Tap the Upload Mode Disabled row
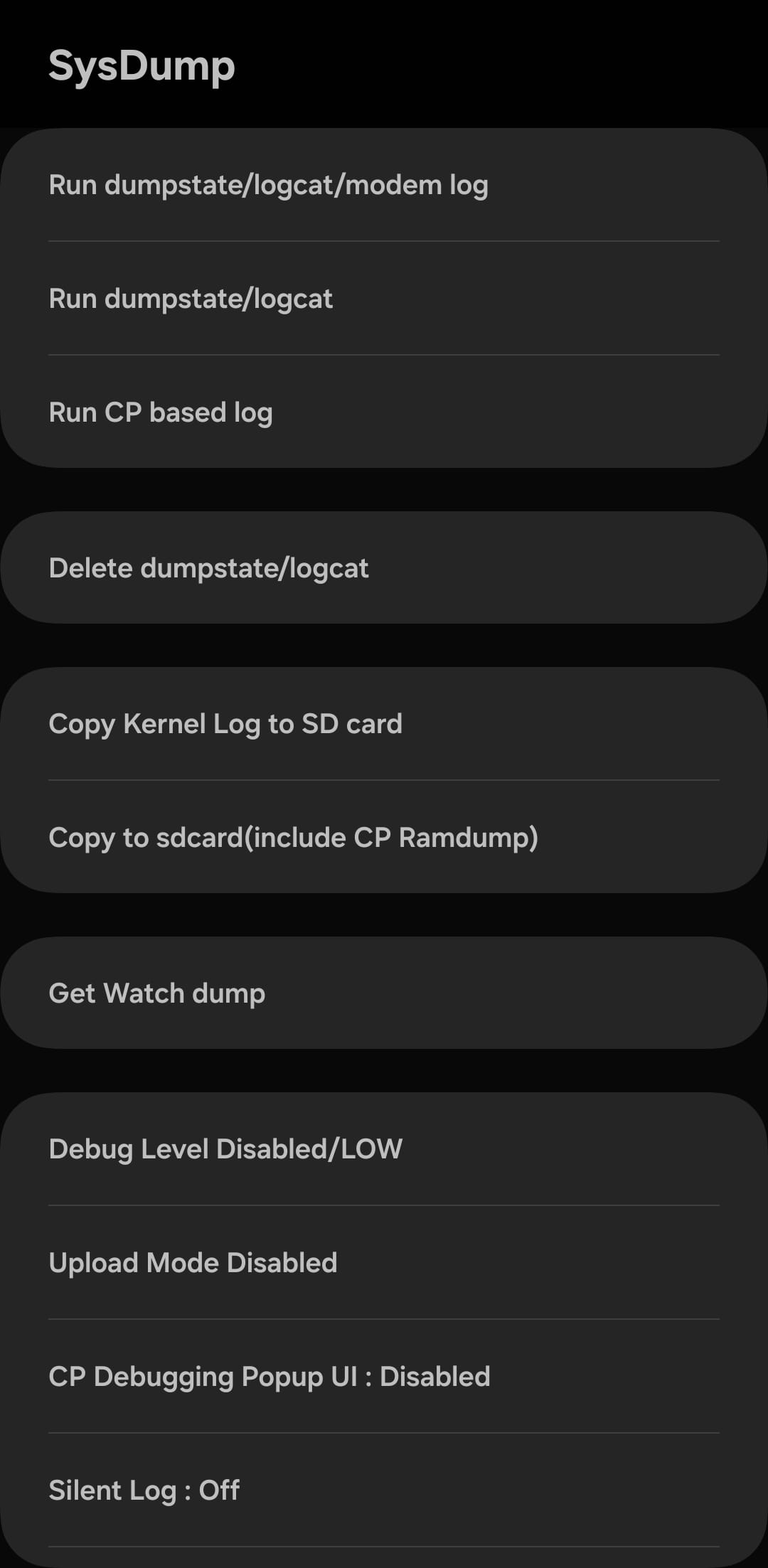 (193, 1263)
